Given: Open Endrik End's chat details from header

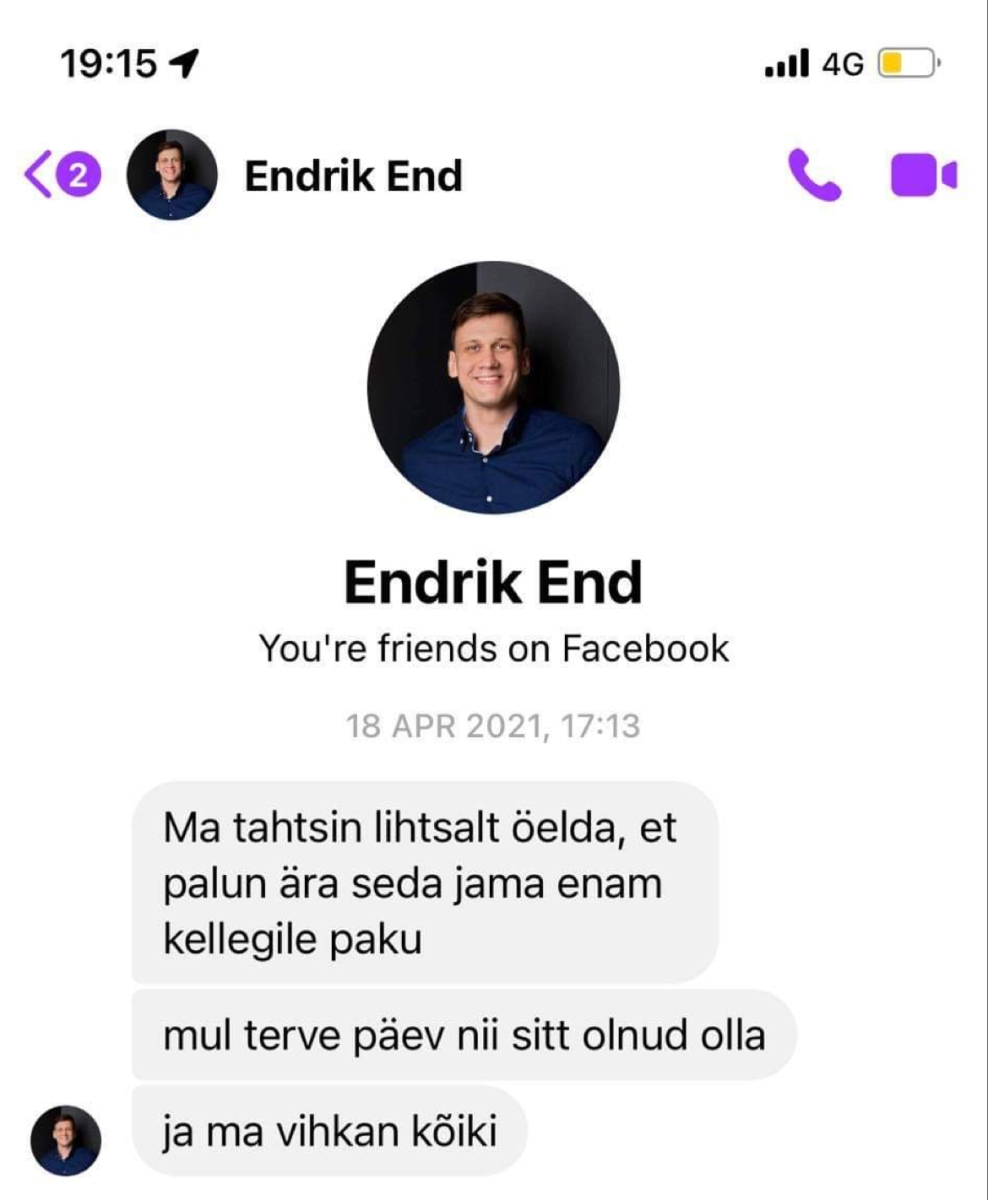Looking at the screenshot, I should coord(353,176).
